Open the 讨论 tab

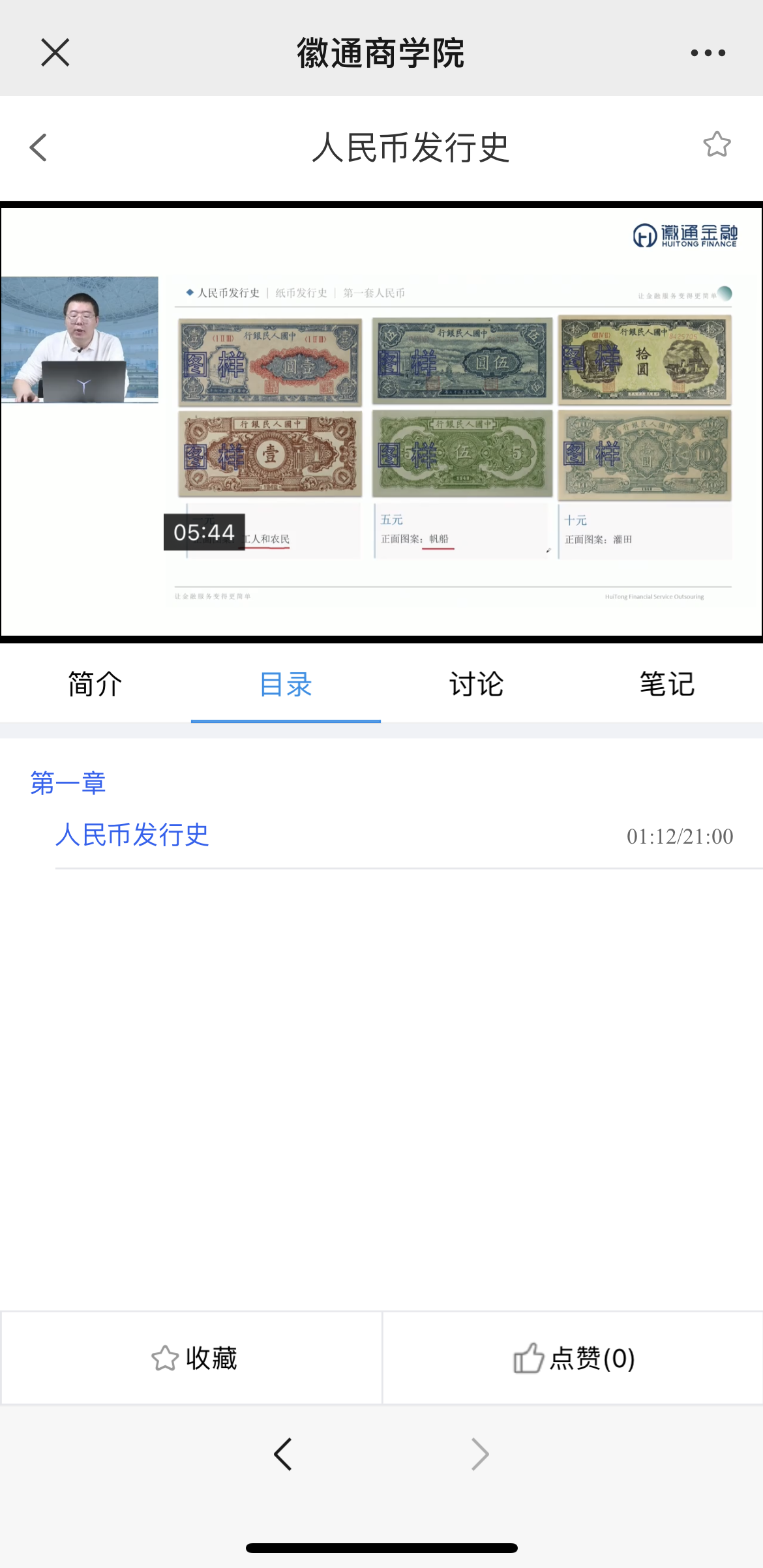click(x=476, y=685)
